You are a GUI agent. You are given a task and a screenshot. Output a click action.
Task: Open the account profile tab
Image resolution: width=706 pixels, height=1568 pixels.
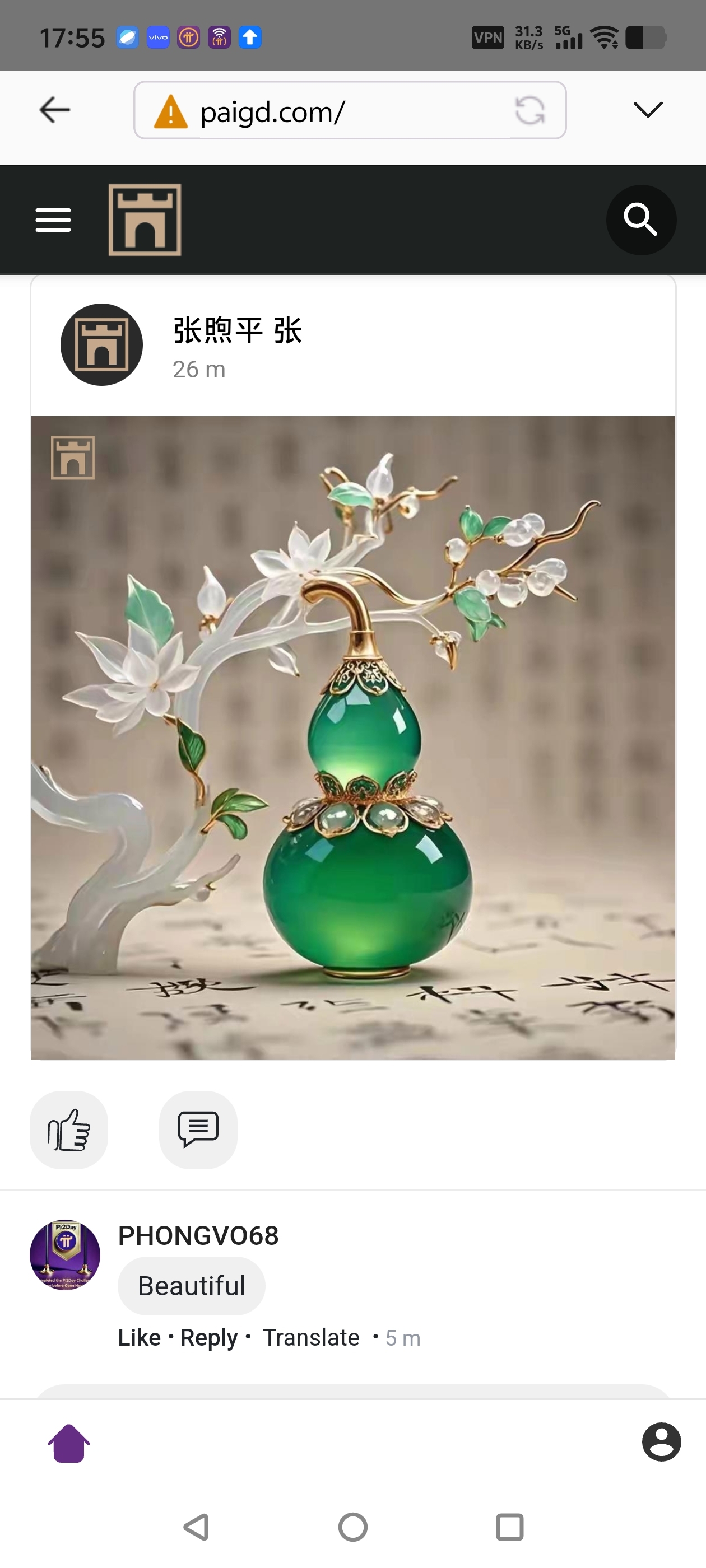pyautogui.click(x=661, y=1442)
